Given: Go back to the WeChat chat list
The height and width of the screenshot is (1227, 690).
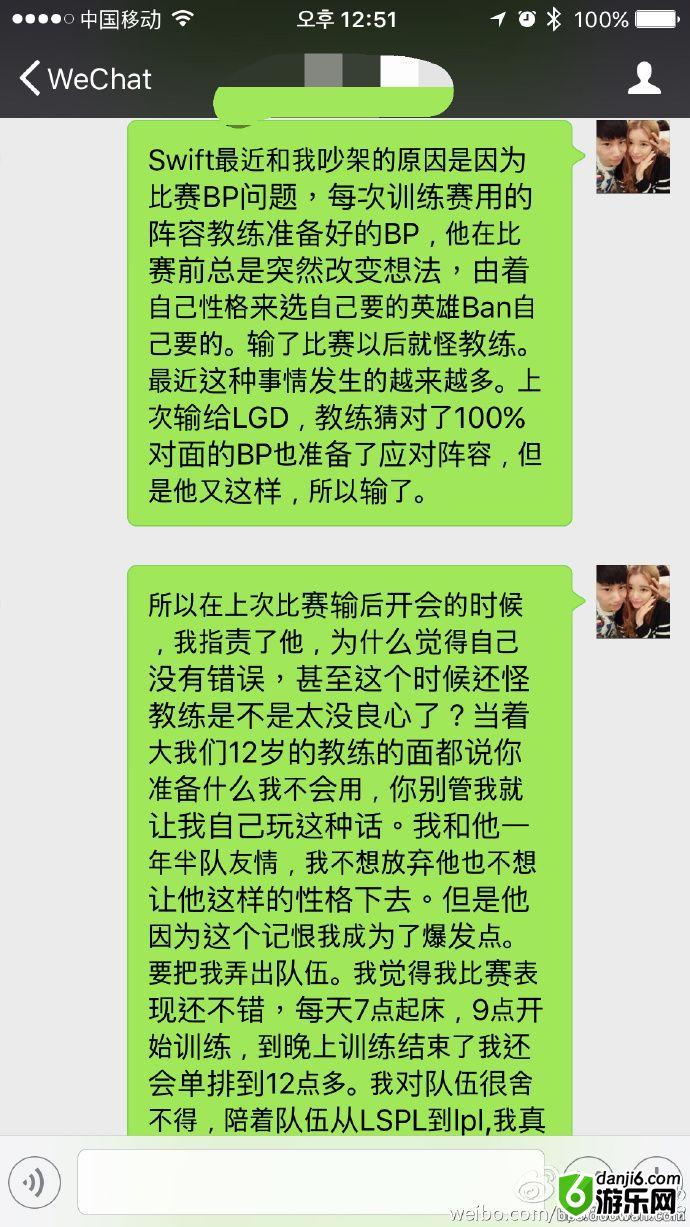Looking at the screenshot, I should tap(85, 79).
